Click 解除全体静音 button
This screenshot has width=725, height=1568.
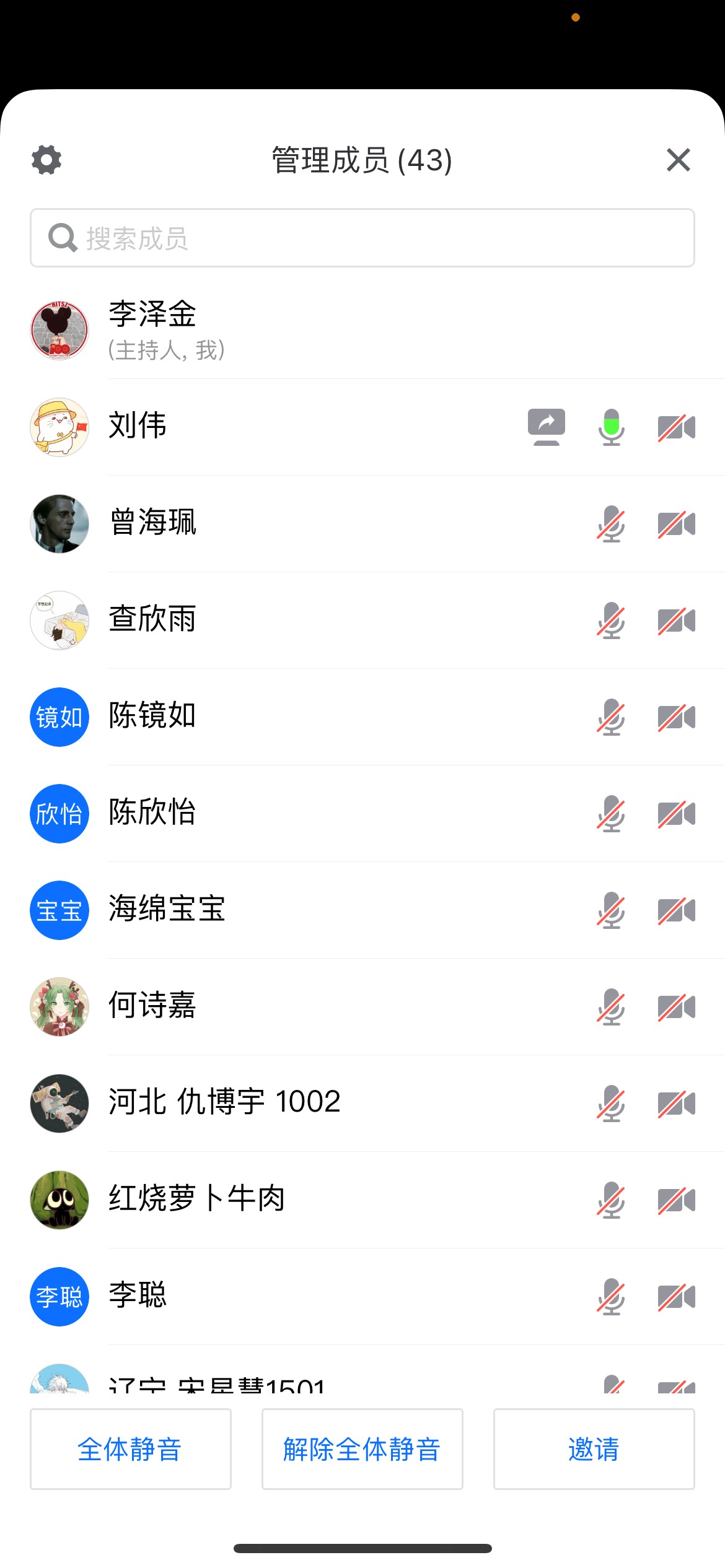coord(362,1449)
